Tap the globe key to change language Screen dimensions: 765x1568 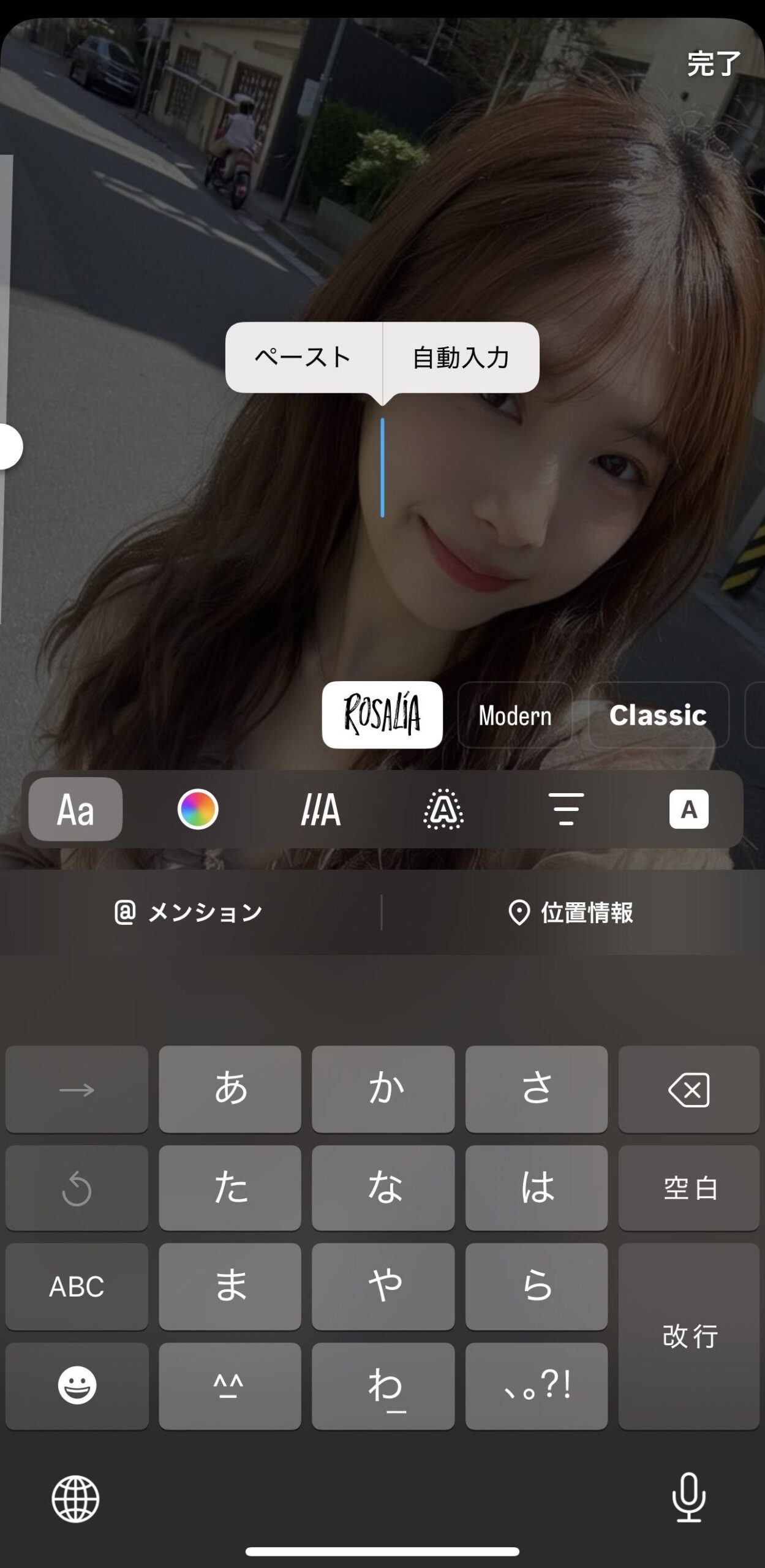click(75, 1499)
